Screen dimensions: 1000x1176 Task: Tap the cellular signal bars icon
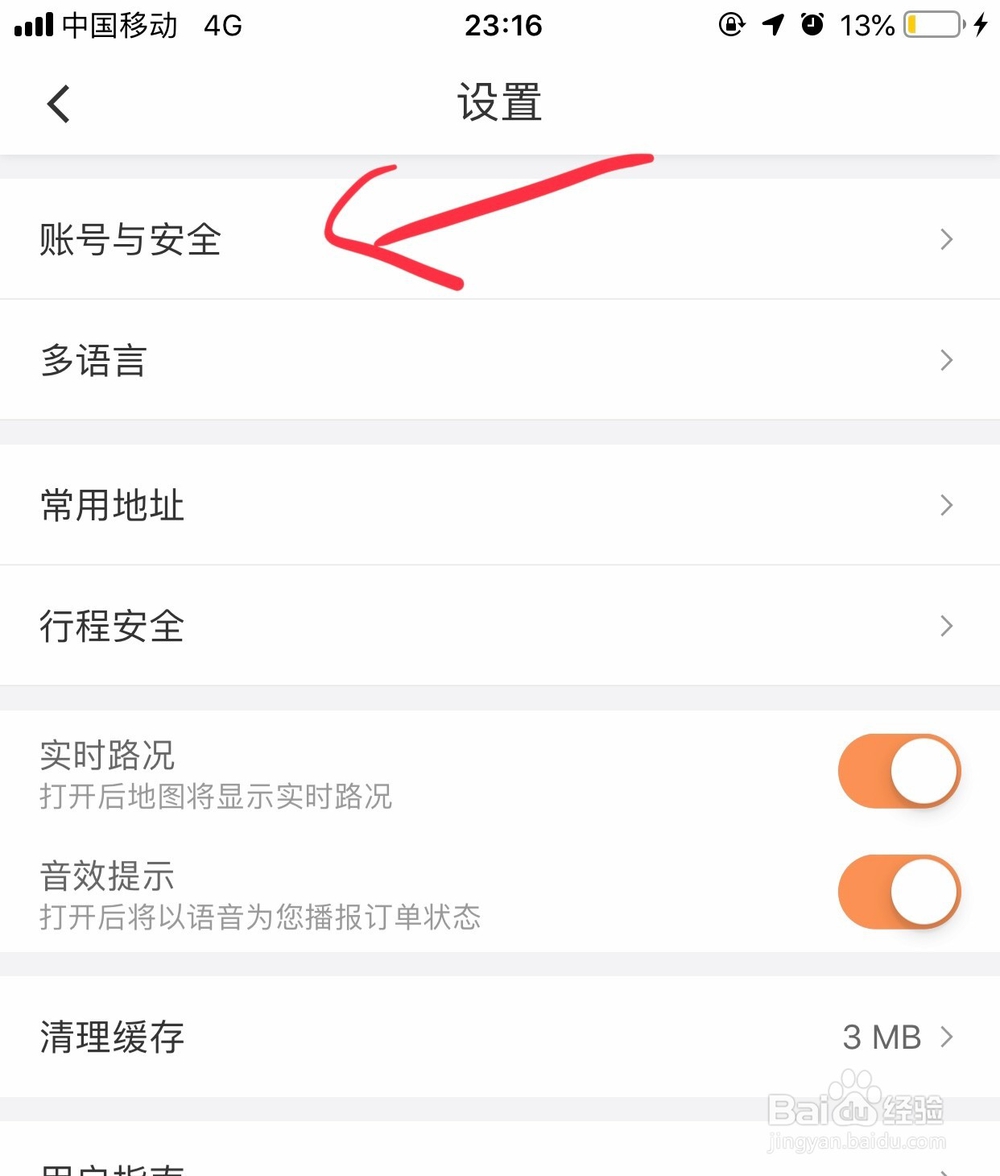[34, 24]
